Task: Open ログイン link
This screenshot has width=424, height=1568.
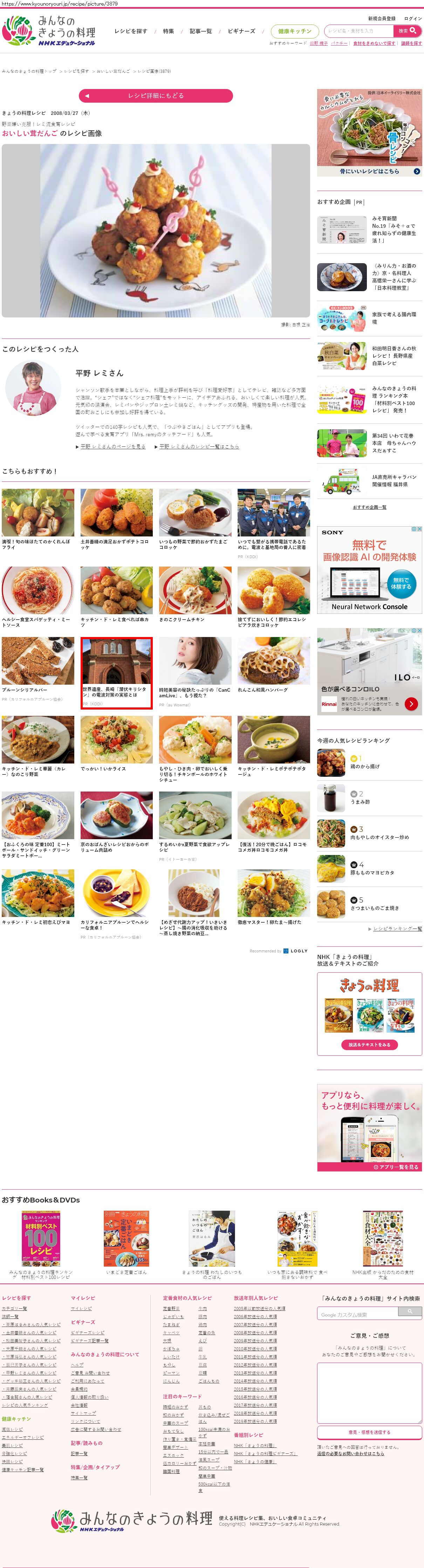Action: pos(412,18)
